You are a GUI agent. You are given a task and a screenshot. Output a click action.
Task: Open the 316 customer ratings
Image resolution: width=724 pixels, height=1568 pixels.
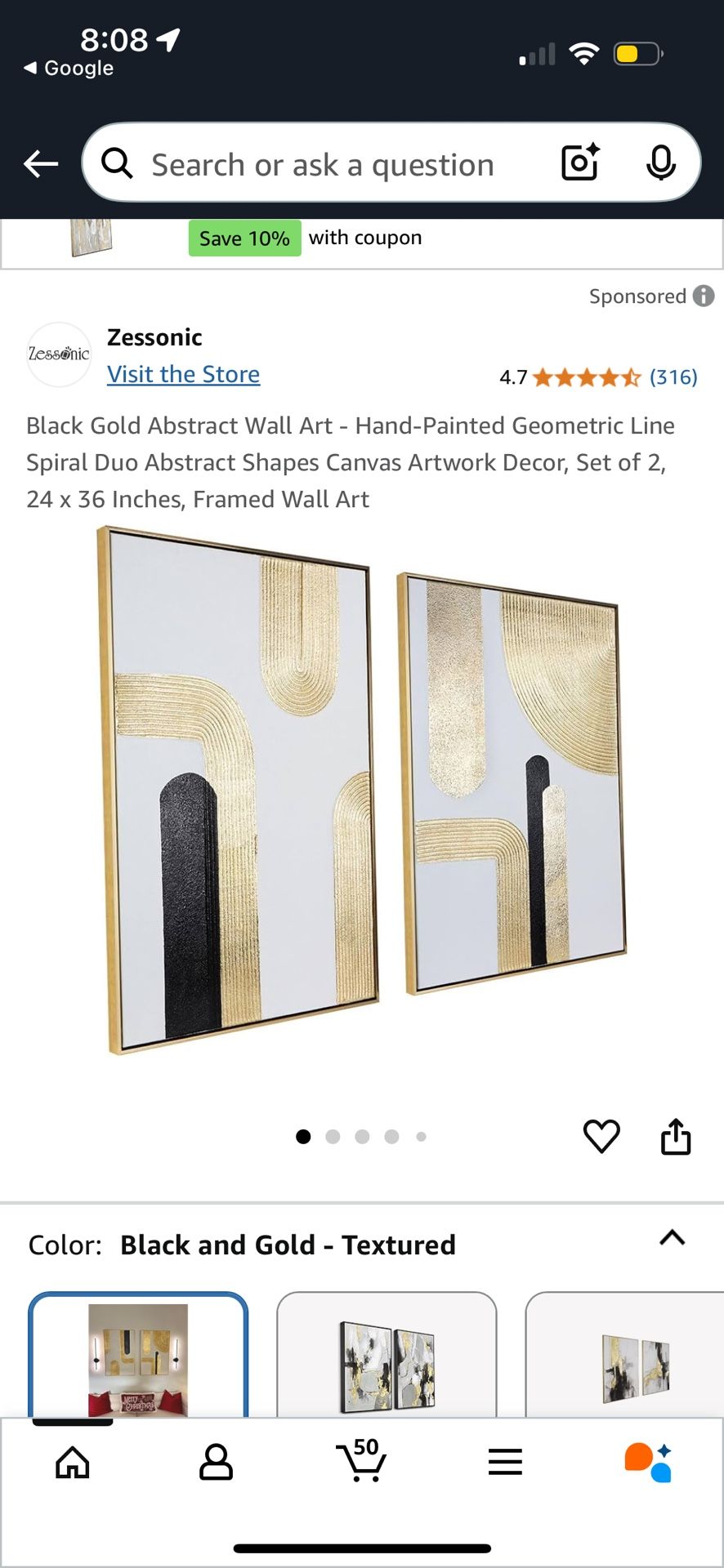673,377
